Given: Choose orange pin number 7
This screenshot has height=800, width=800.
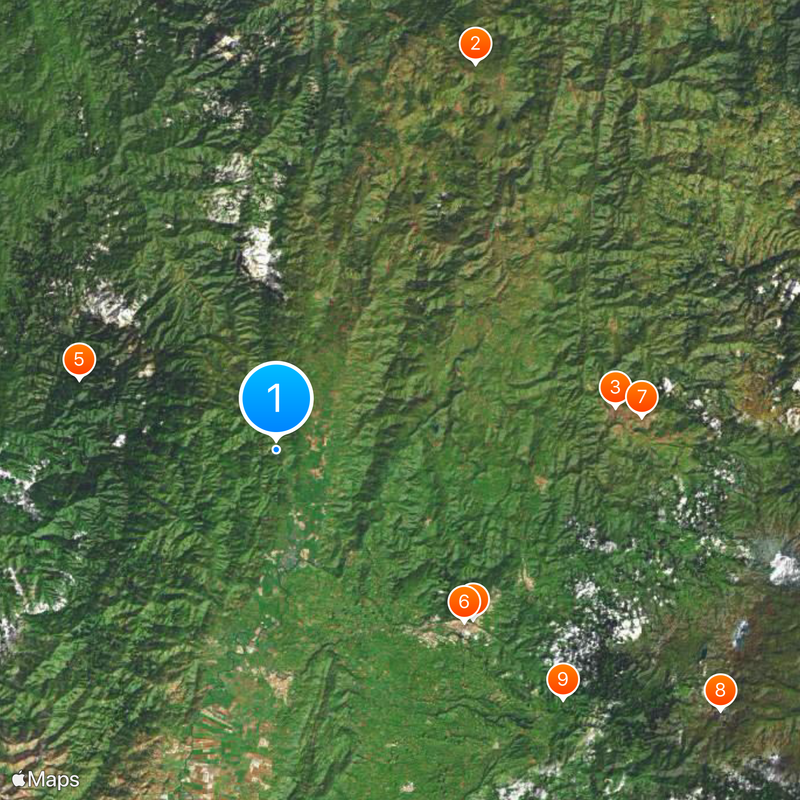Looking at the screenshot, I should click(642, 396).
